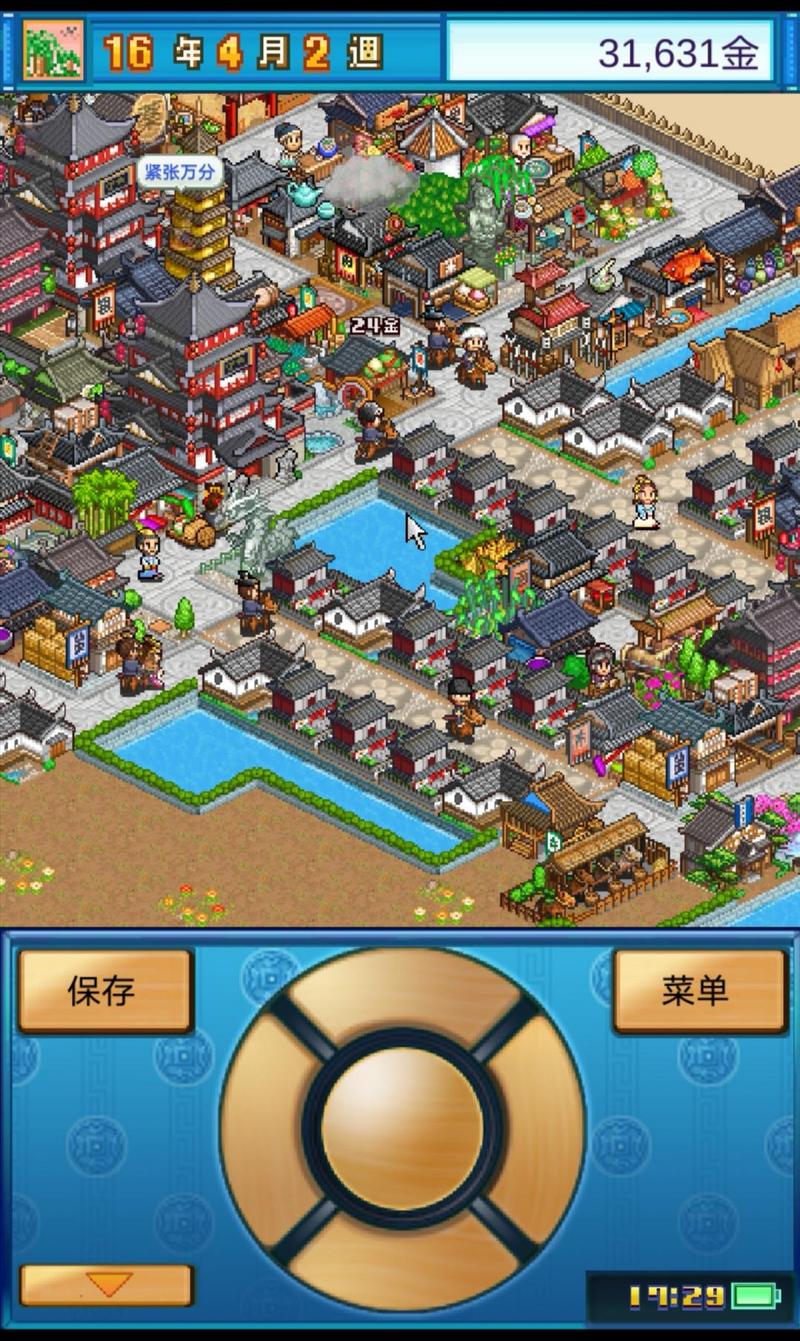Open the 菜单 menu button
Screen dimensions: 800x1341
(698, 991)
